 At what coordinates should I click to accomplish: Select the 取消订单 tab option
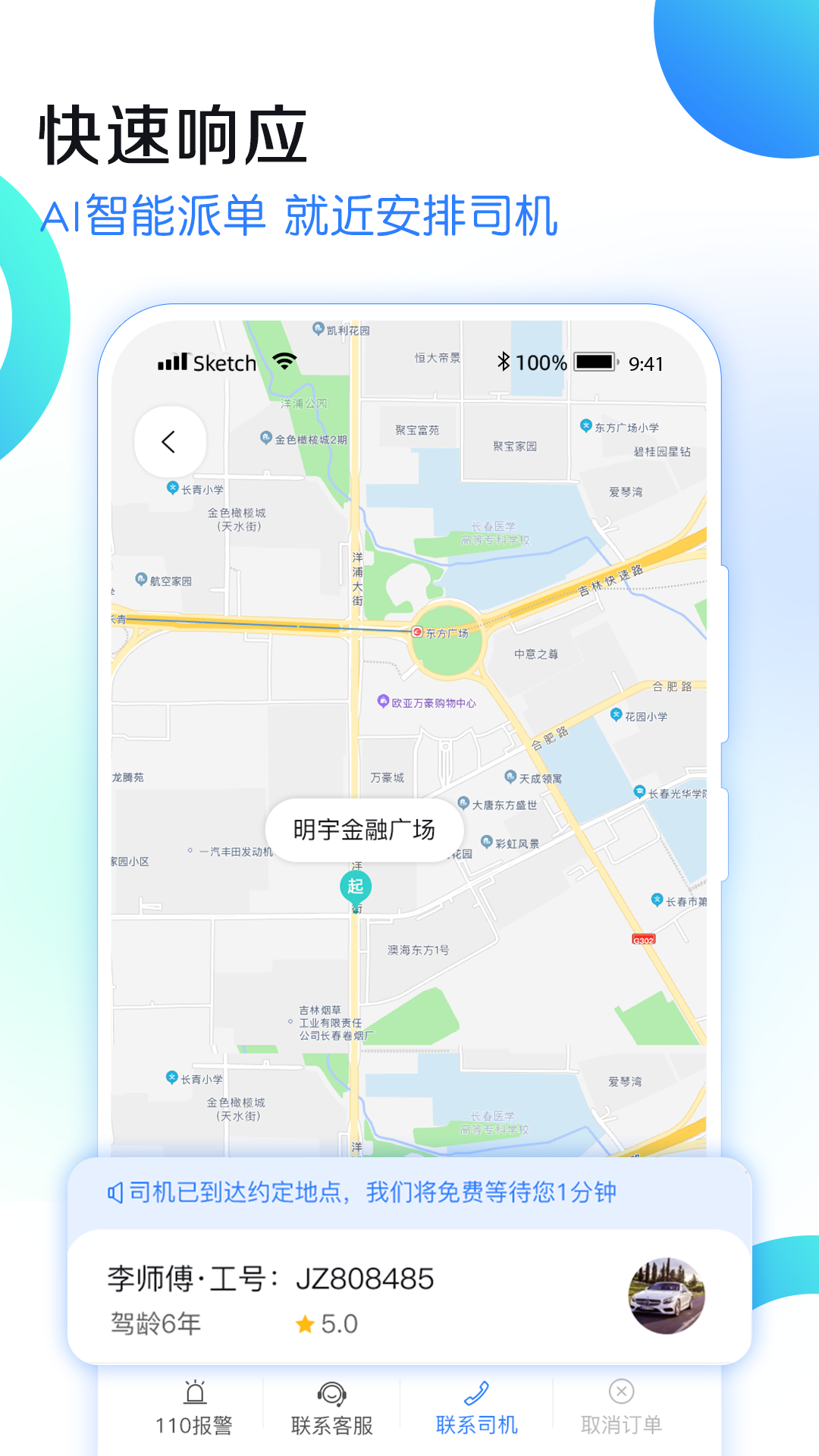coord(622,1410)
